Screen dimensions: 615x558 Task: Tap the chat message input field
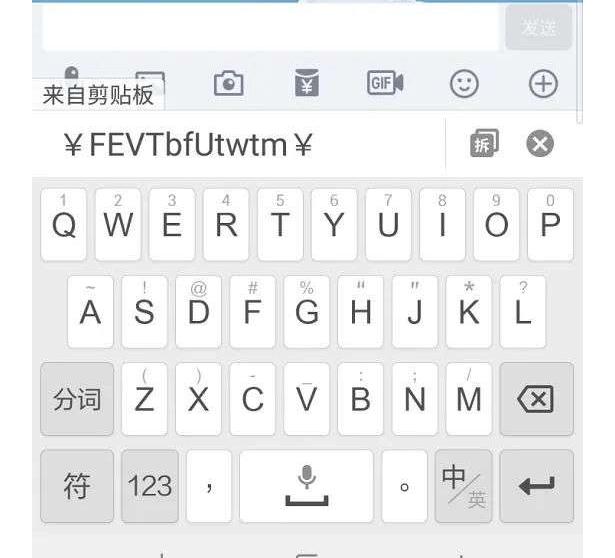point(270,27)
